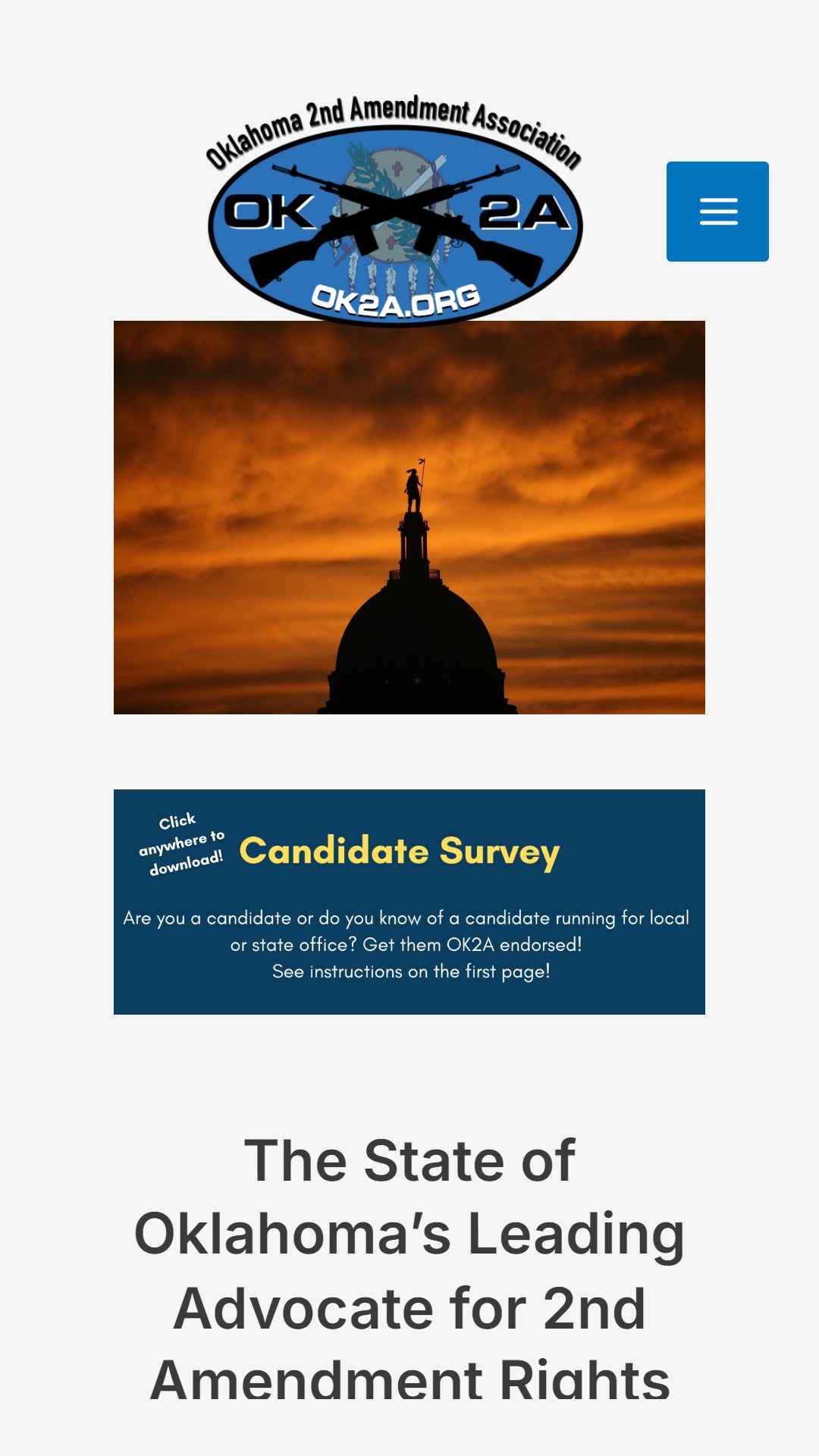This screenshot has width=819, height=1456.
Task: Tap the Candidate Survey download banner
Action: (x=409, y=902)
